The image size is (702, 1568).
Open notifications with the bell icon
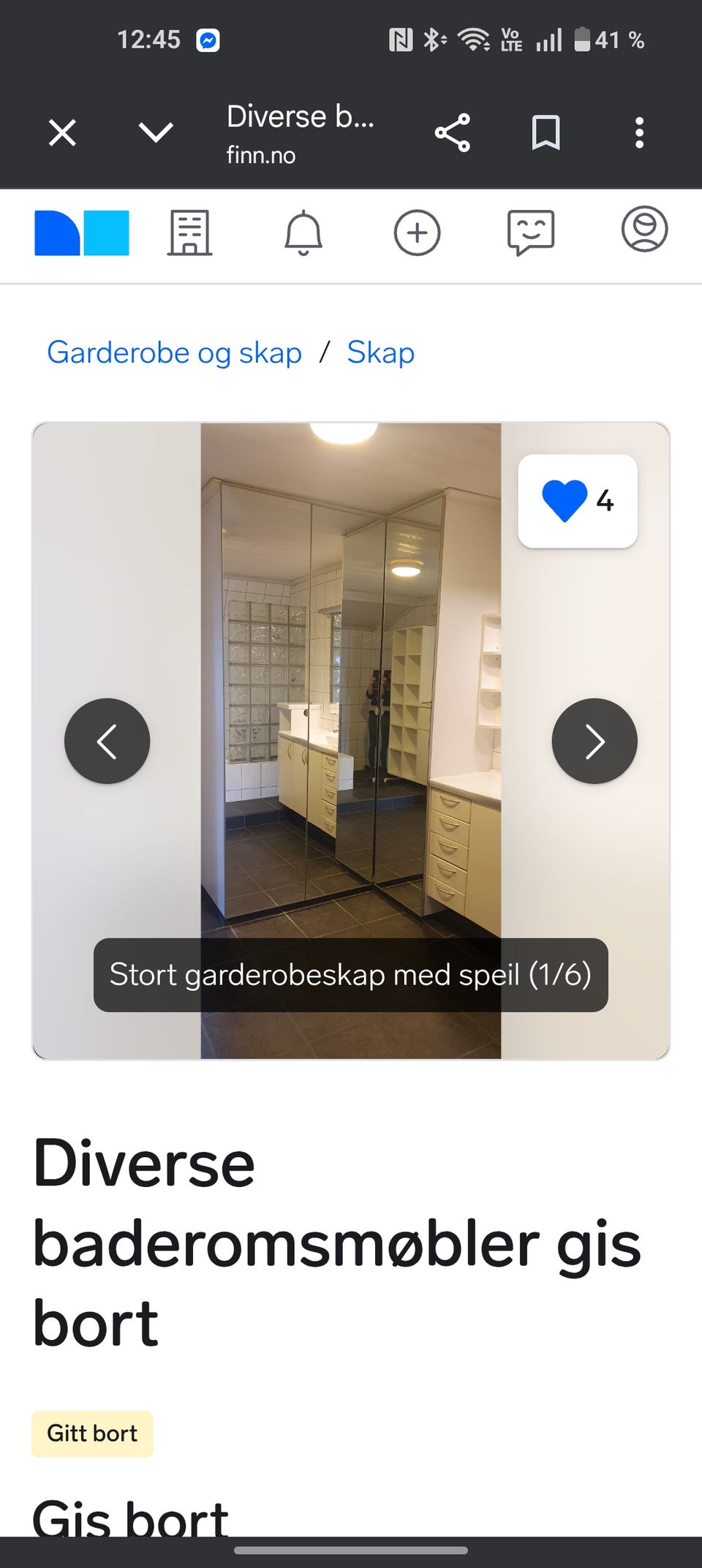coord(303,233)
